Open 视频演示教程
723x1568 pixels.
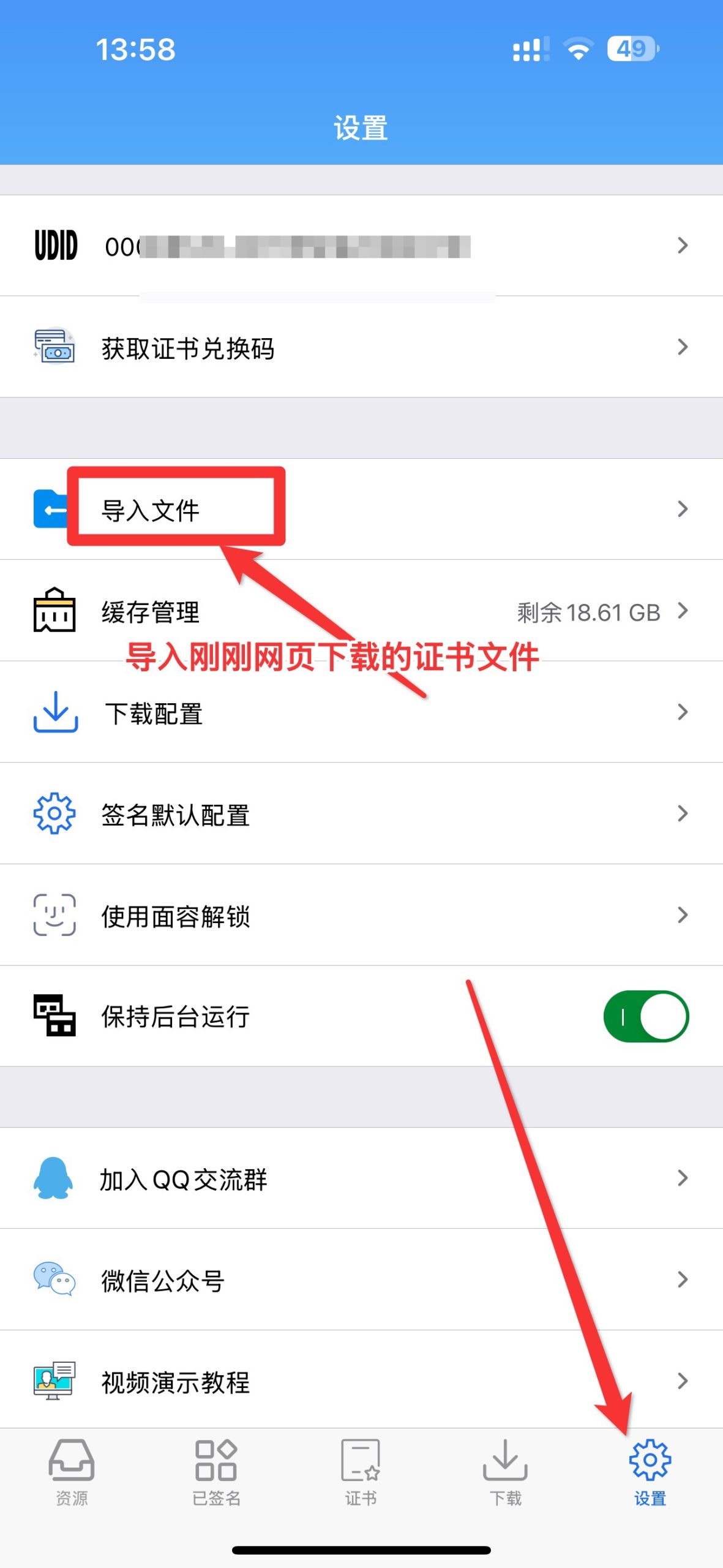[x=361, y=1381]
